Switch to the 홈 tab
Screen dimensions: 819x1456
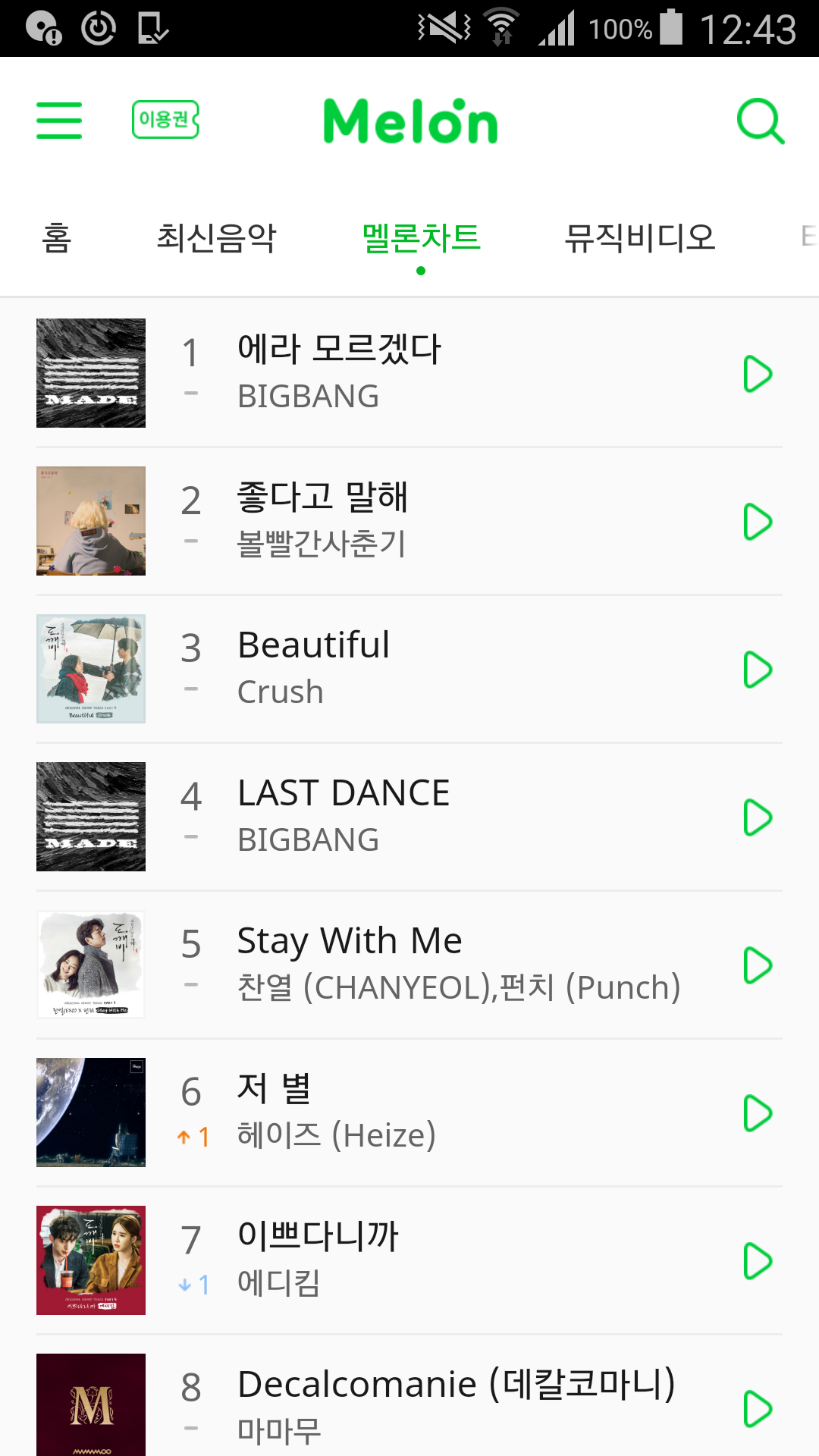[57, 238]
